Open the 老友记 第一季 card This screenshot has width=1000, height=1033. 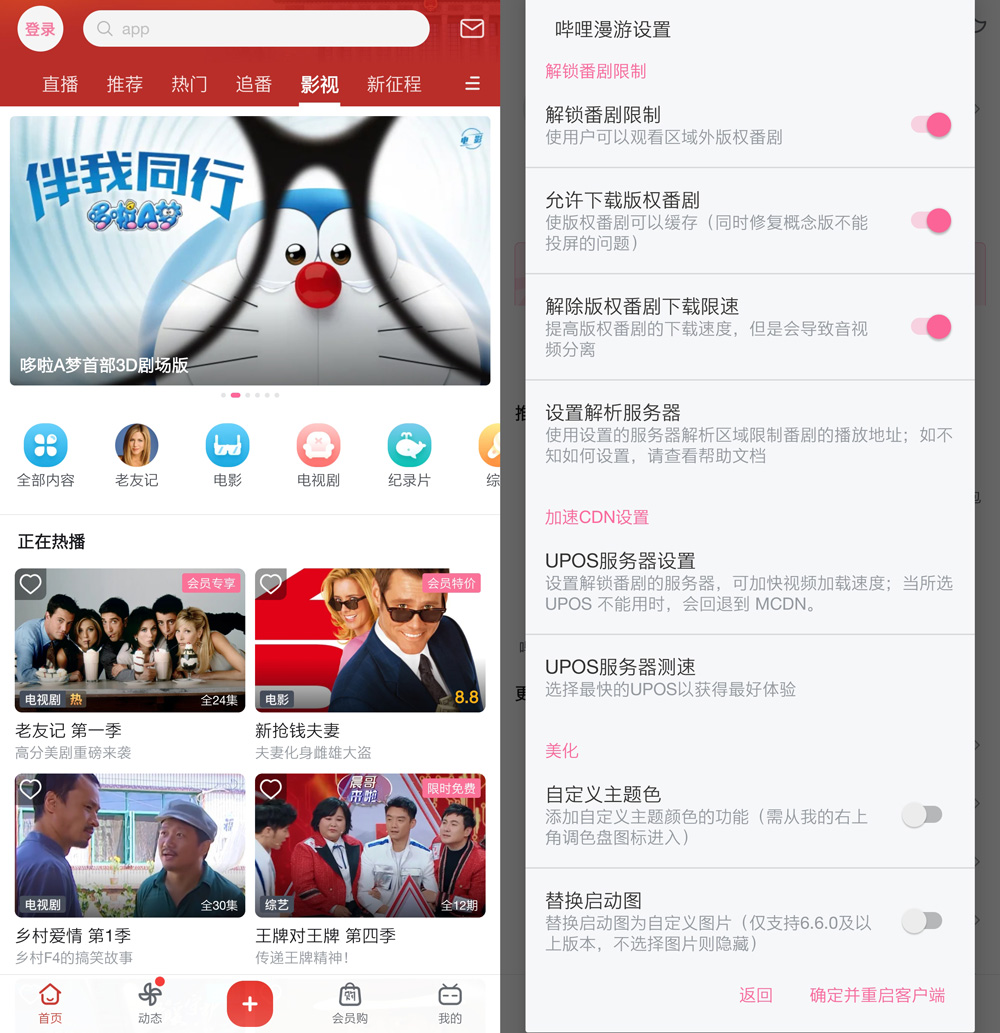click(x=130, y=640)
